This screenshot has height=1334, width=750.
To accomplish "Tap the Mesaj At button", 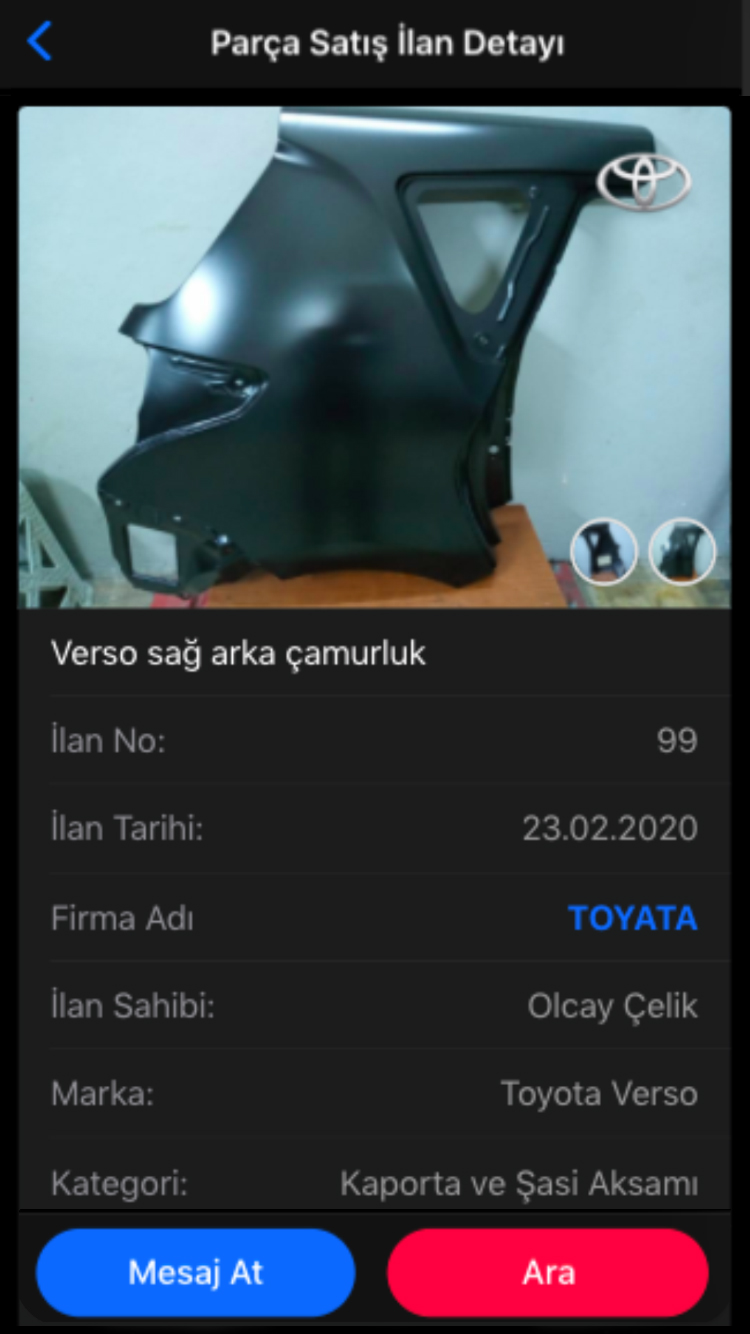I will pos(196,1272).
